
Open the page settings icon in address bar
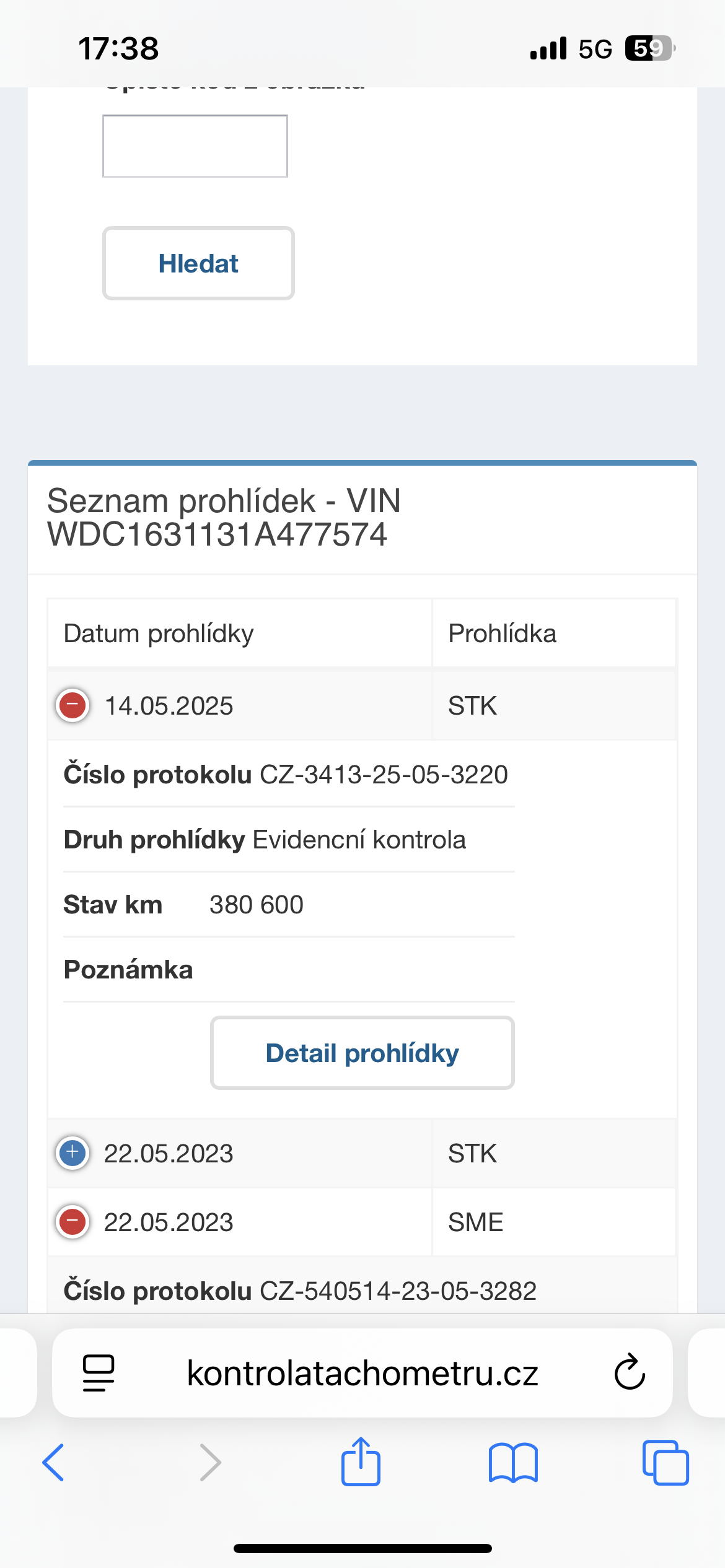click(99, 1373)
